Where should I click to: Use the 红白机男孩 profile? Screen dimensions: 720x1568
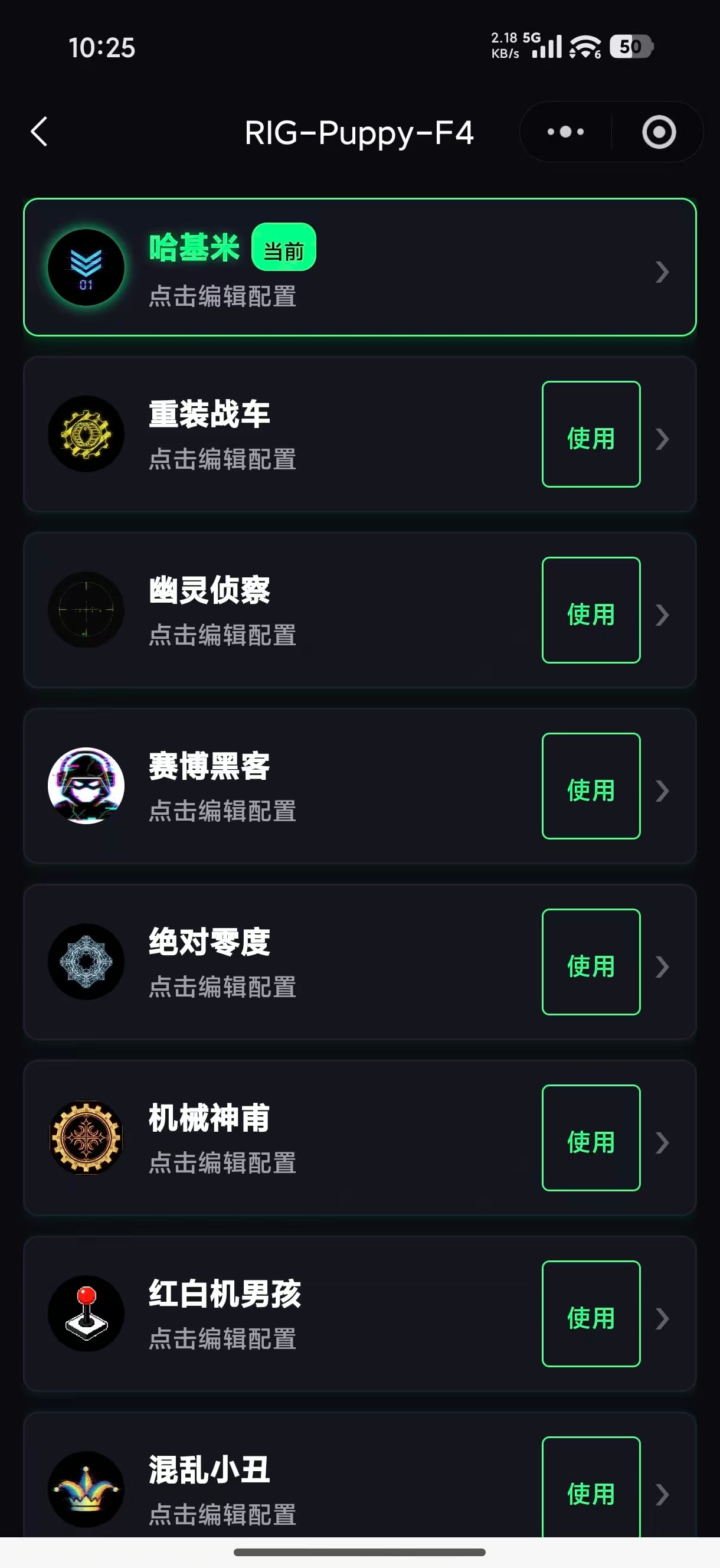(x=591, y=1314)
